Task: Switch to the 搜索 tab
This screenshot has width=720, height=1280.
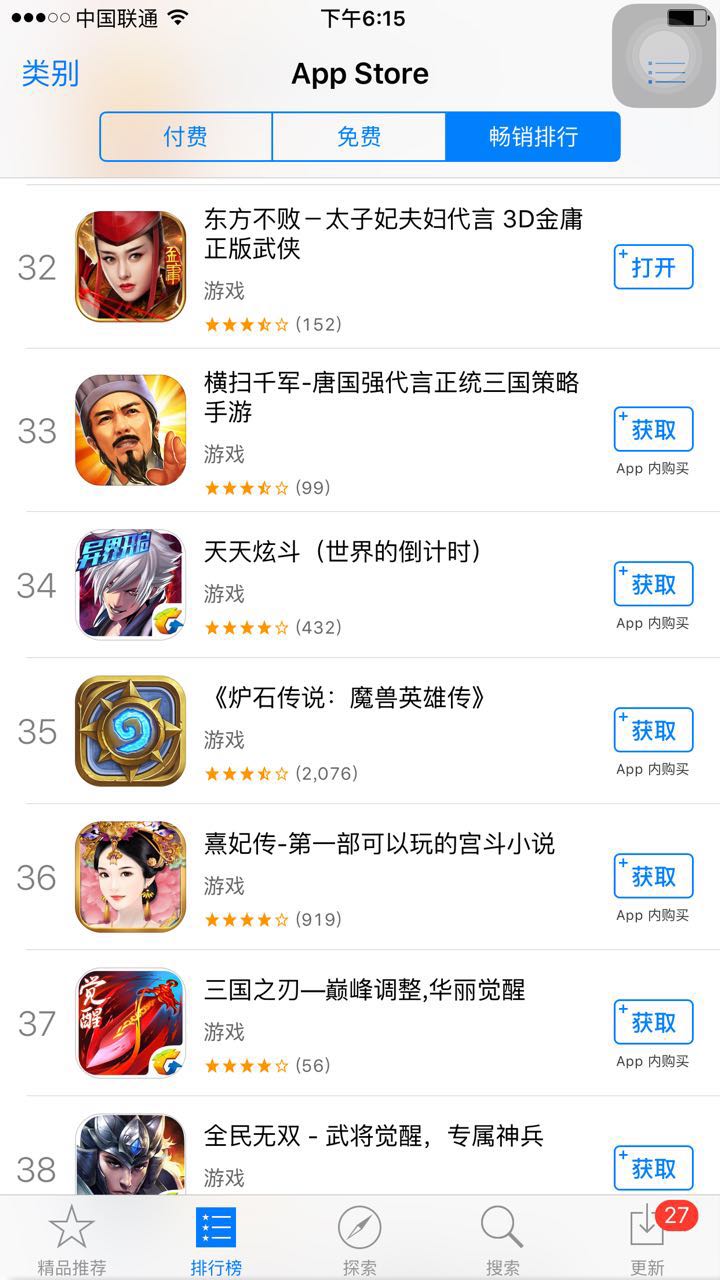Action: click(502, 1240)
